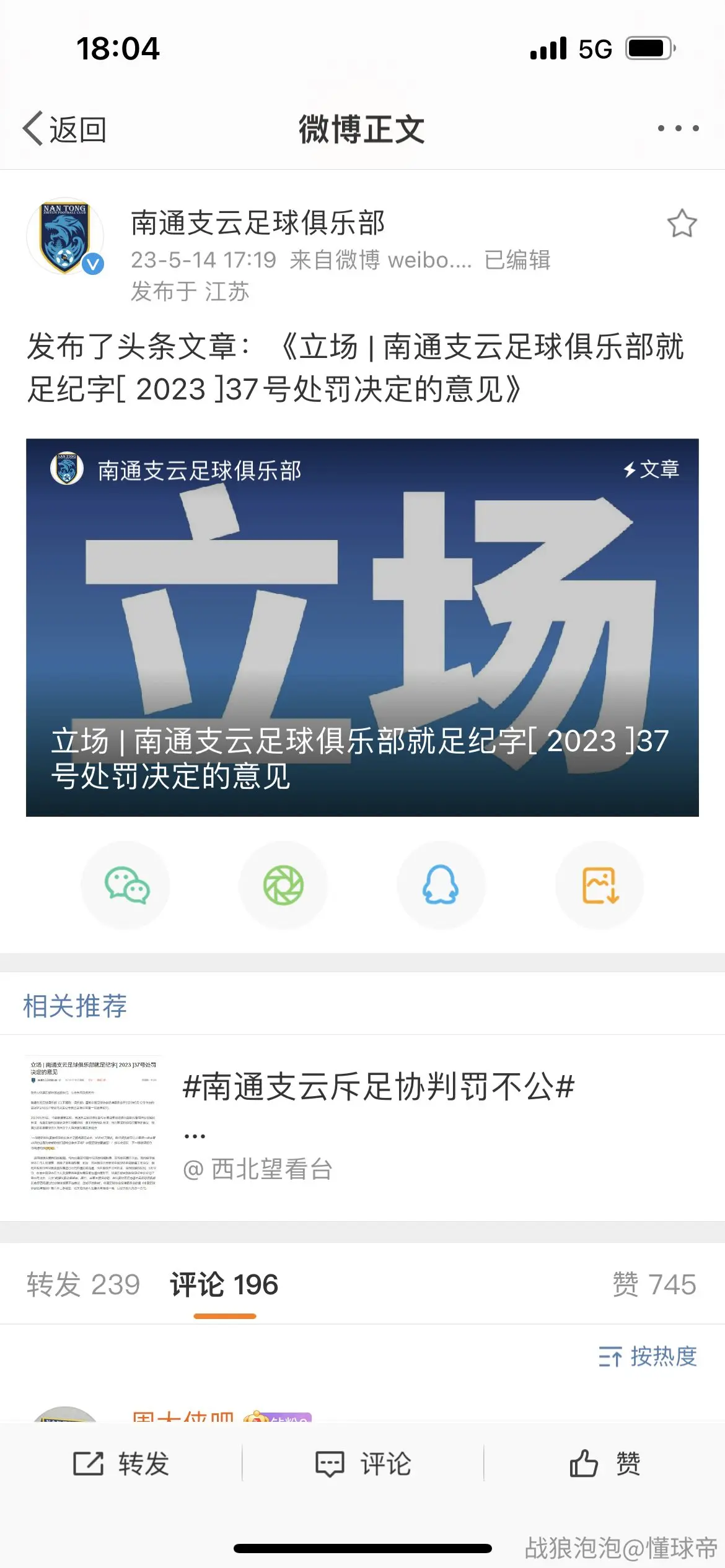Switch to the 赞 745 tab

654,1284
